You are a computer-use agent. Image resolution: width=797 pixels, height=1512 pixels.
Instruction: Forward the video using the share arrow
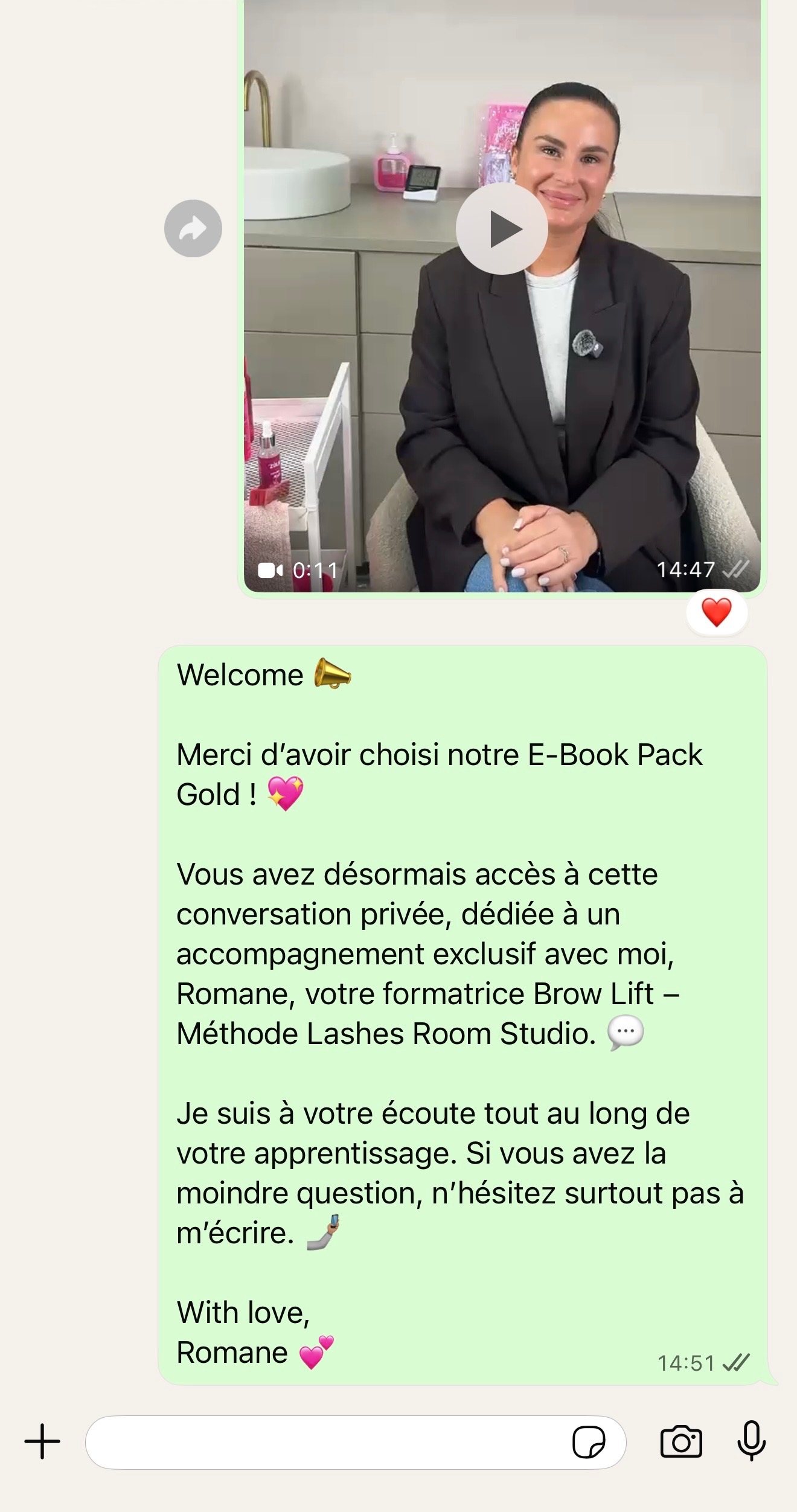click(193, 228)
